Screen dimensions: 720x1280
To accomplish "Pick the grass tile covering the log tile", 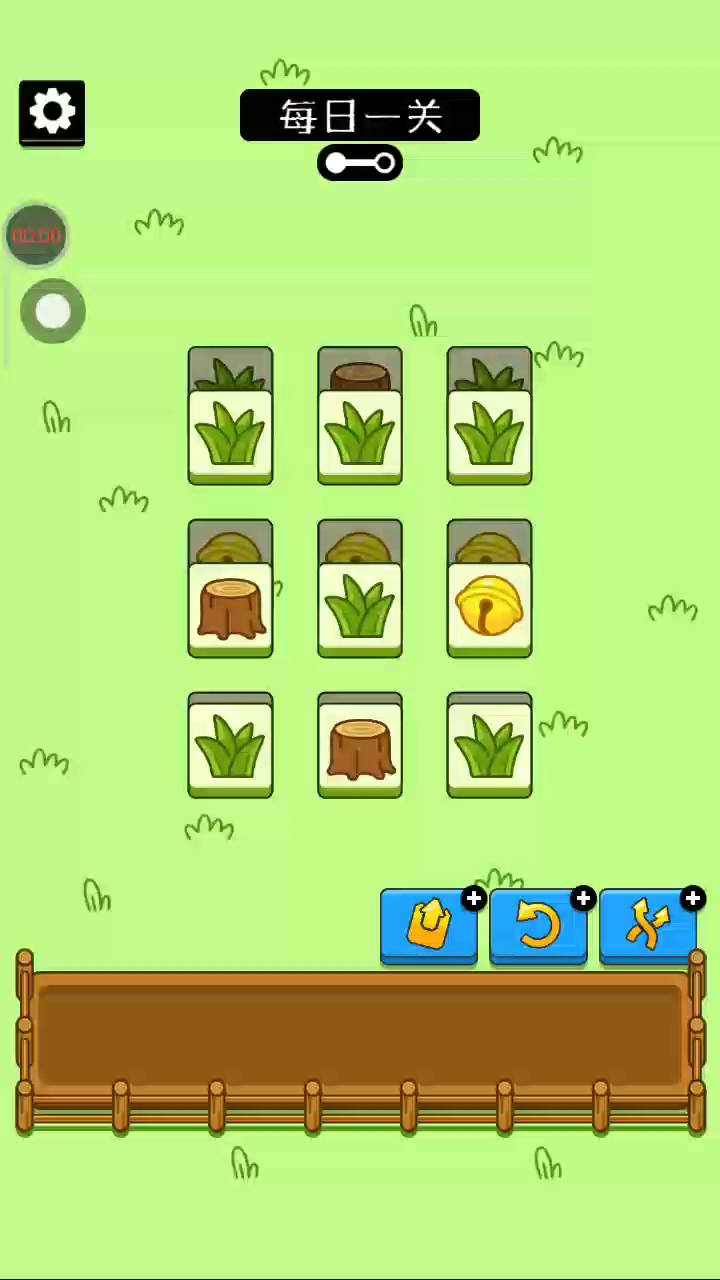I will tap(360, 436).
